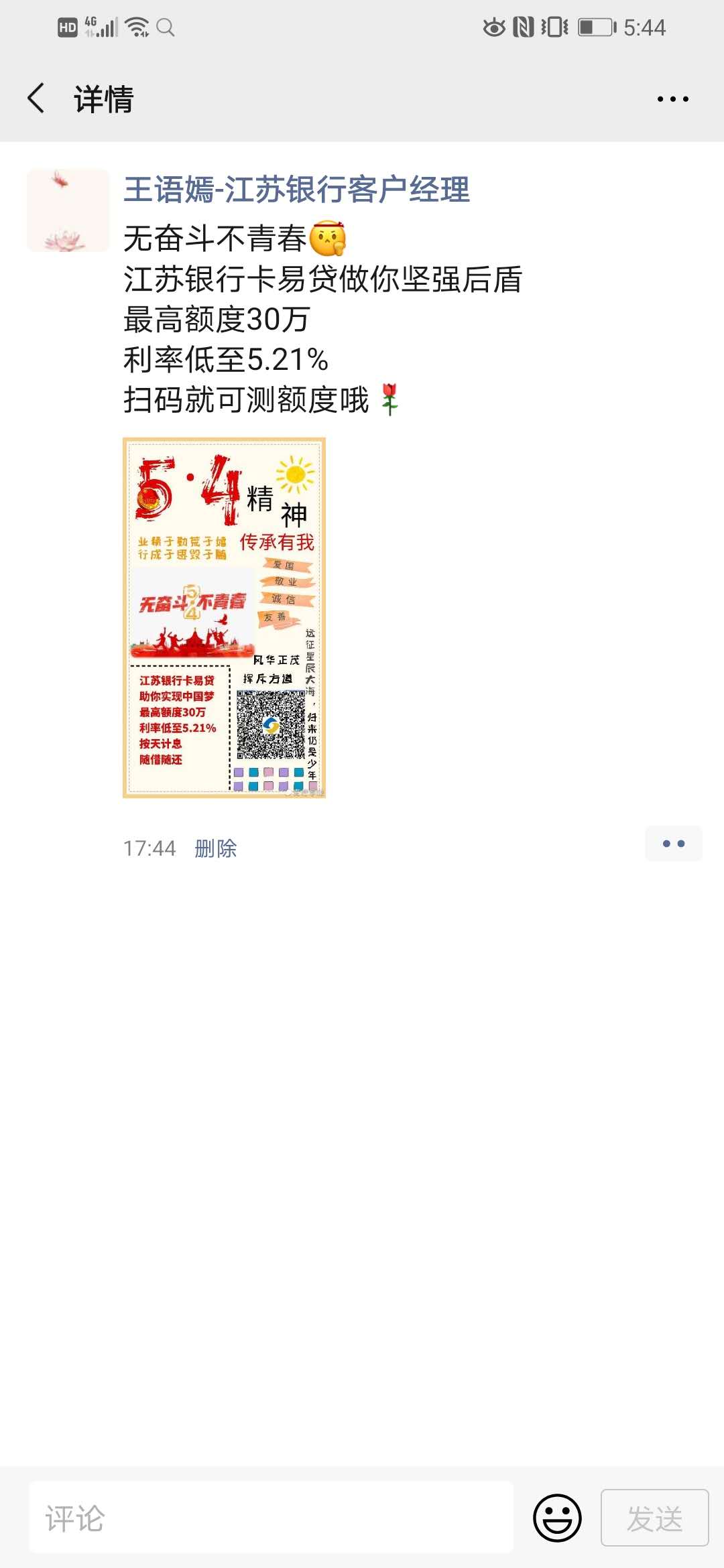The width and height of the screenshot is (724, 1568).
Task: Open the three-dot overflow menu
Action: pos(672,99)
